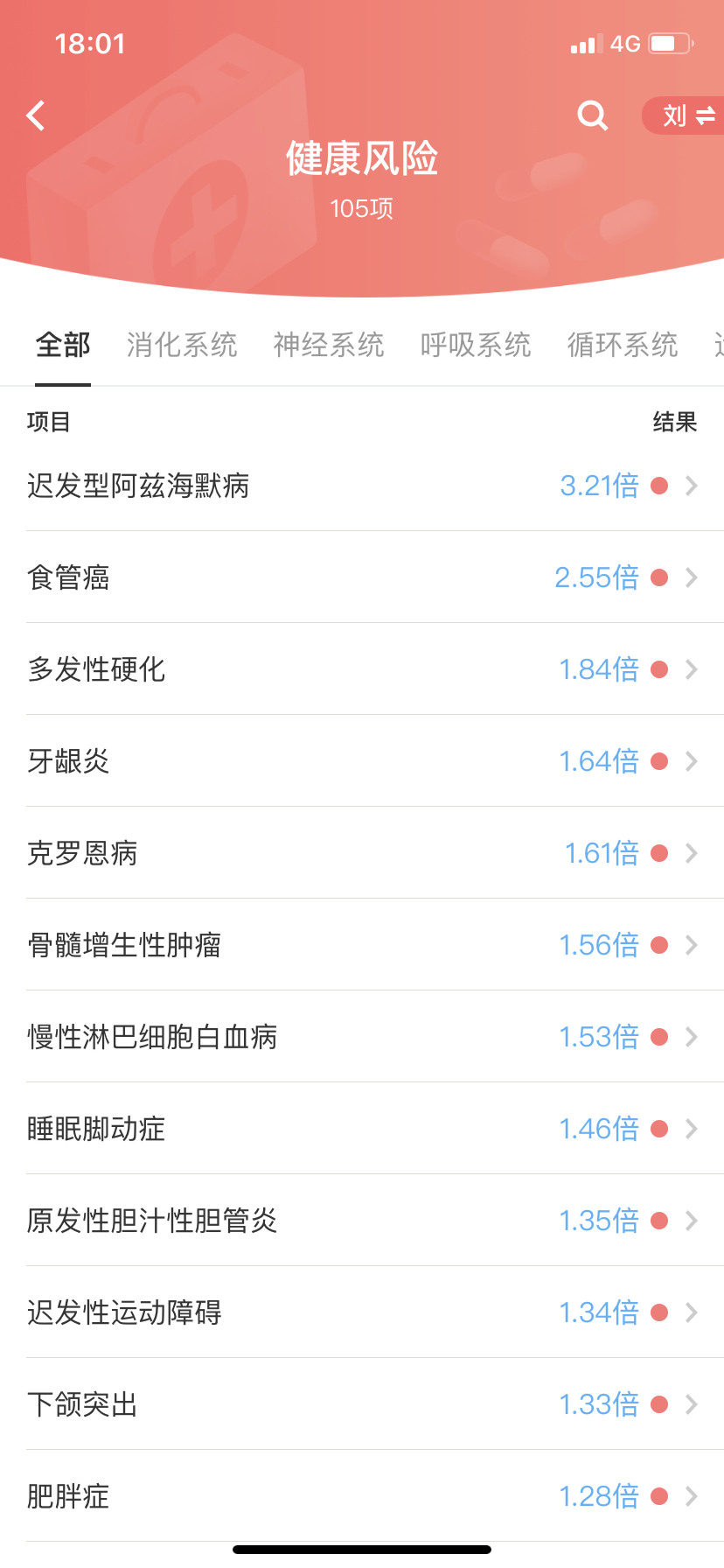Open 慢性淋巴细胞白血病 row
The width and height of the screenshot is (724, 1568).
362,1037
